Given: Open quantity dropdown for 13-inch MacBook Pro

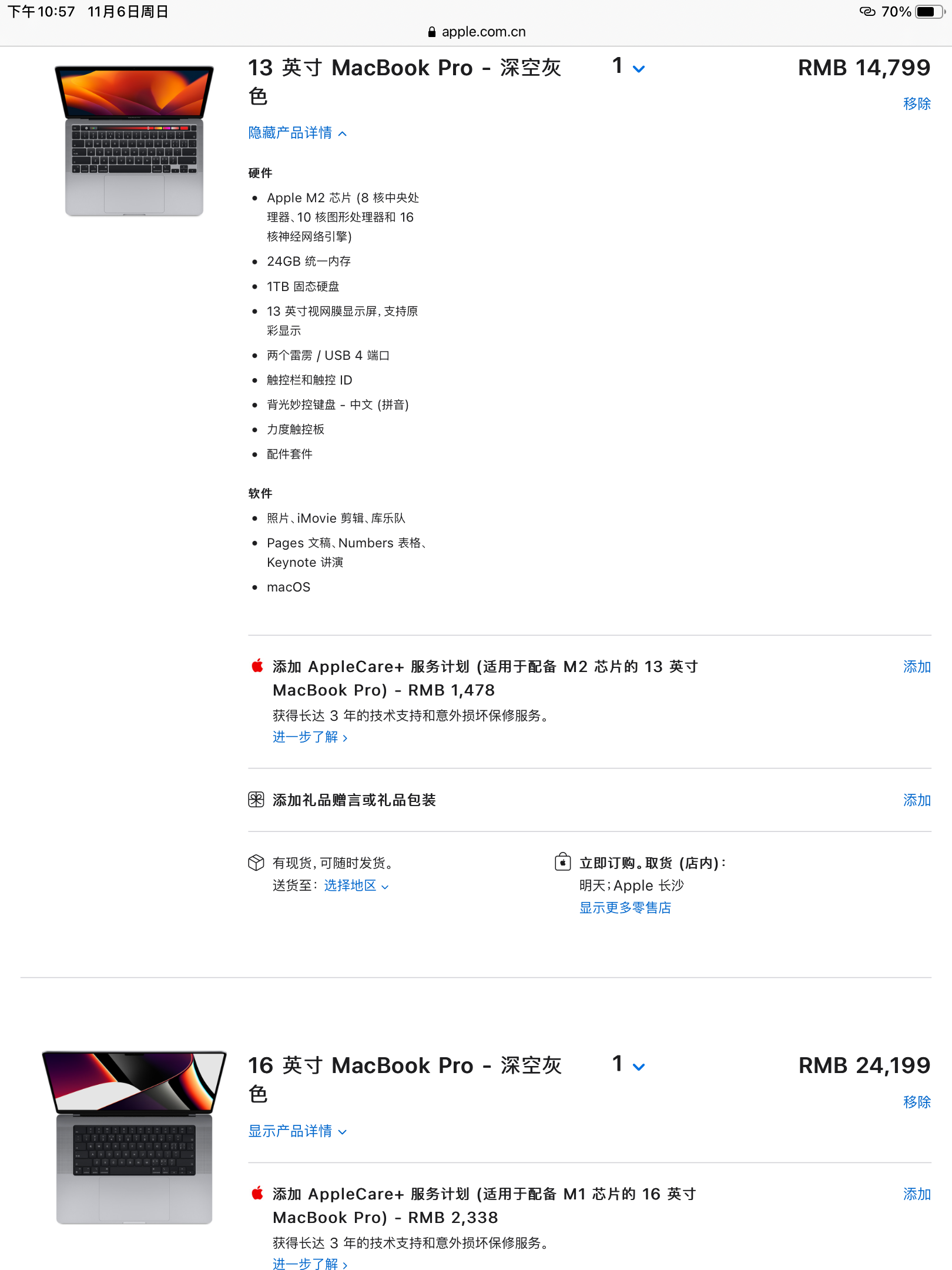Looking at the screenshot, I should [628, 68].
